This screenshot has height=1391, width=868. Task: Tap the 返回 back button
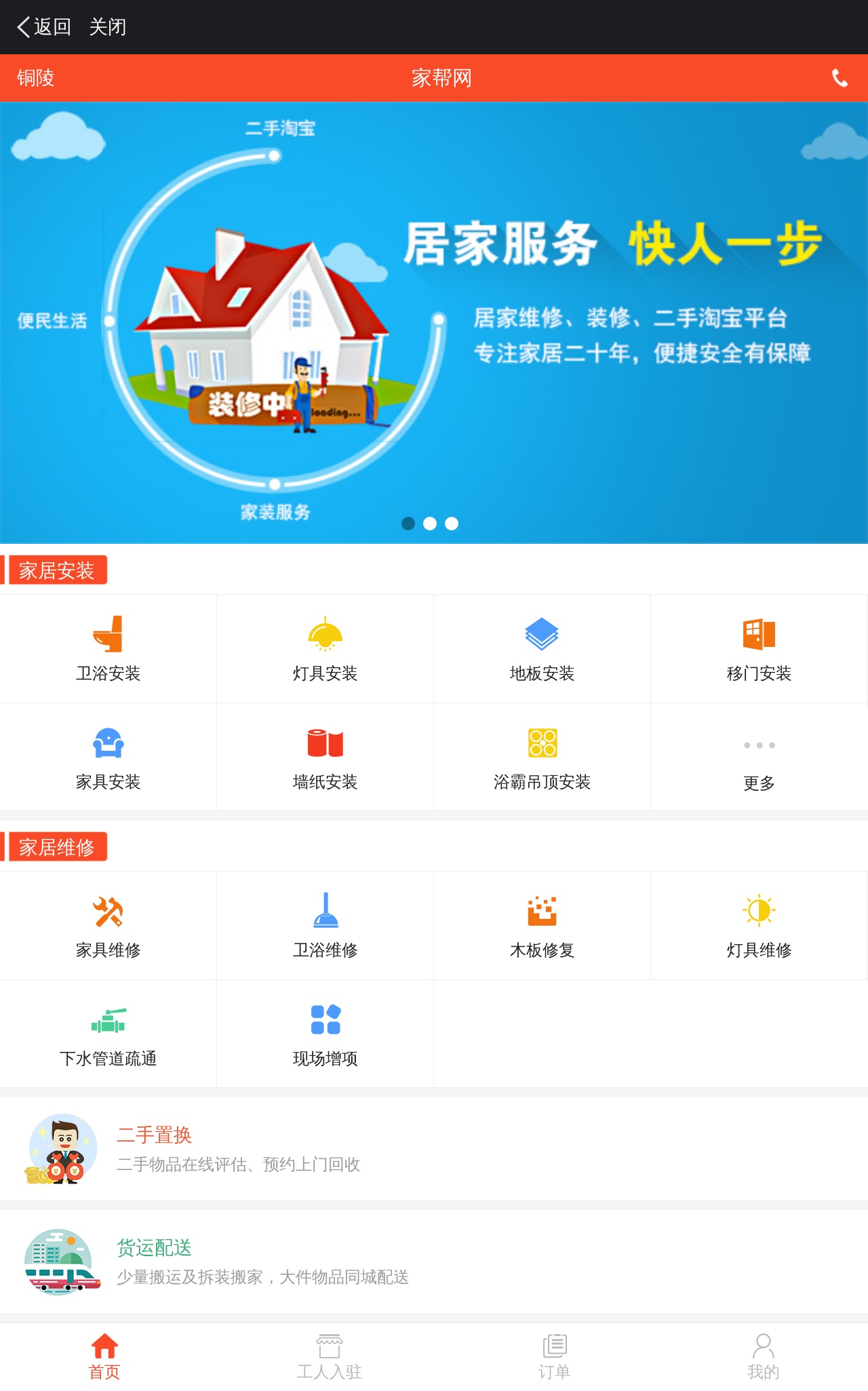(x=45, y=27)
